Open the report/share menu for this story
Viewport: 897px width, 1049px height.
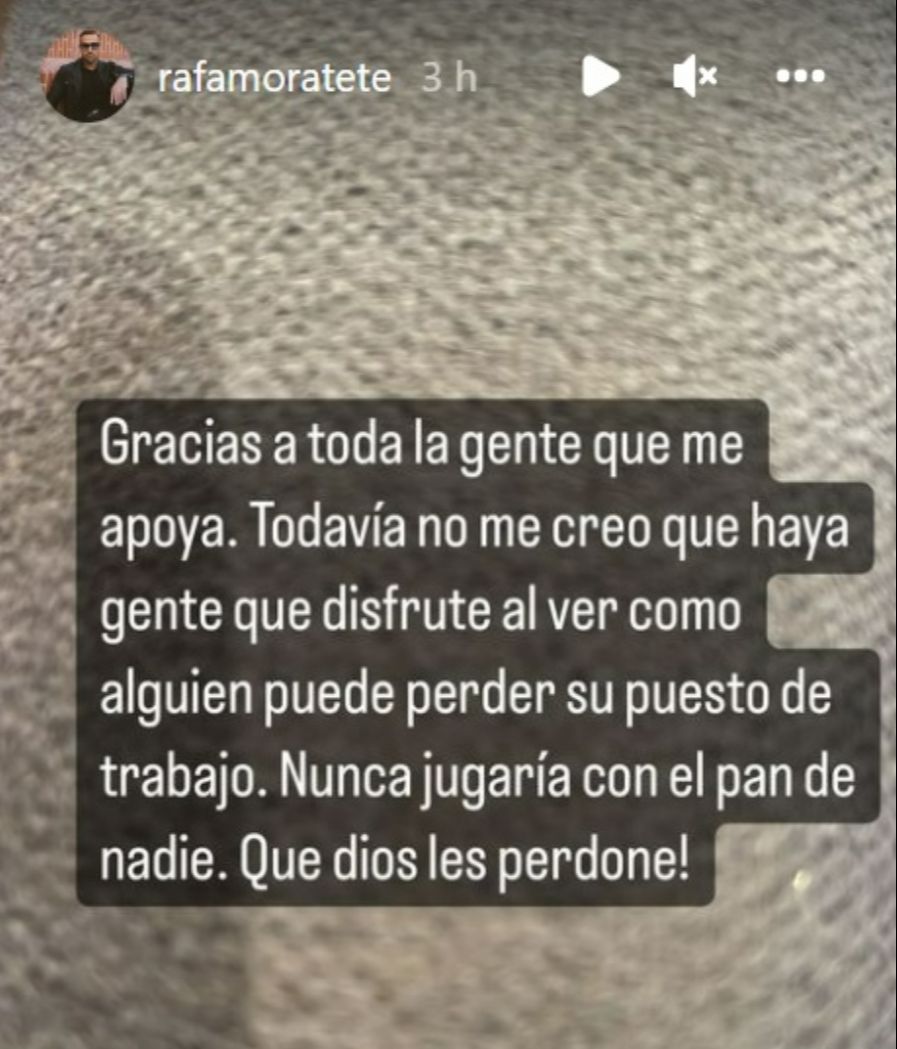pyautogui.click(x=799, y=76)
